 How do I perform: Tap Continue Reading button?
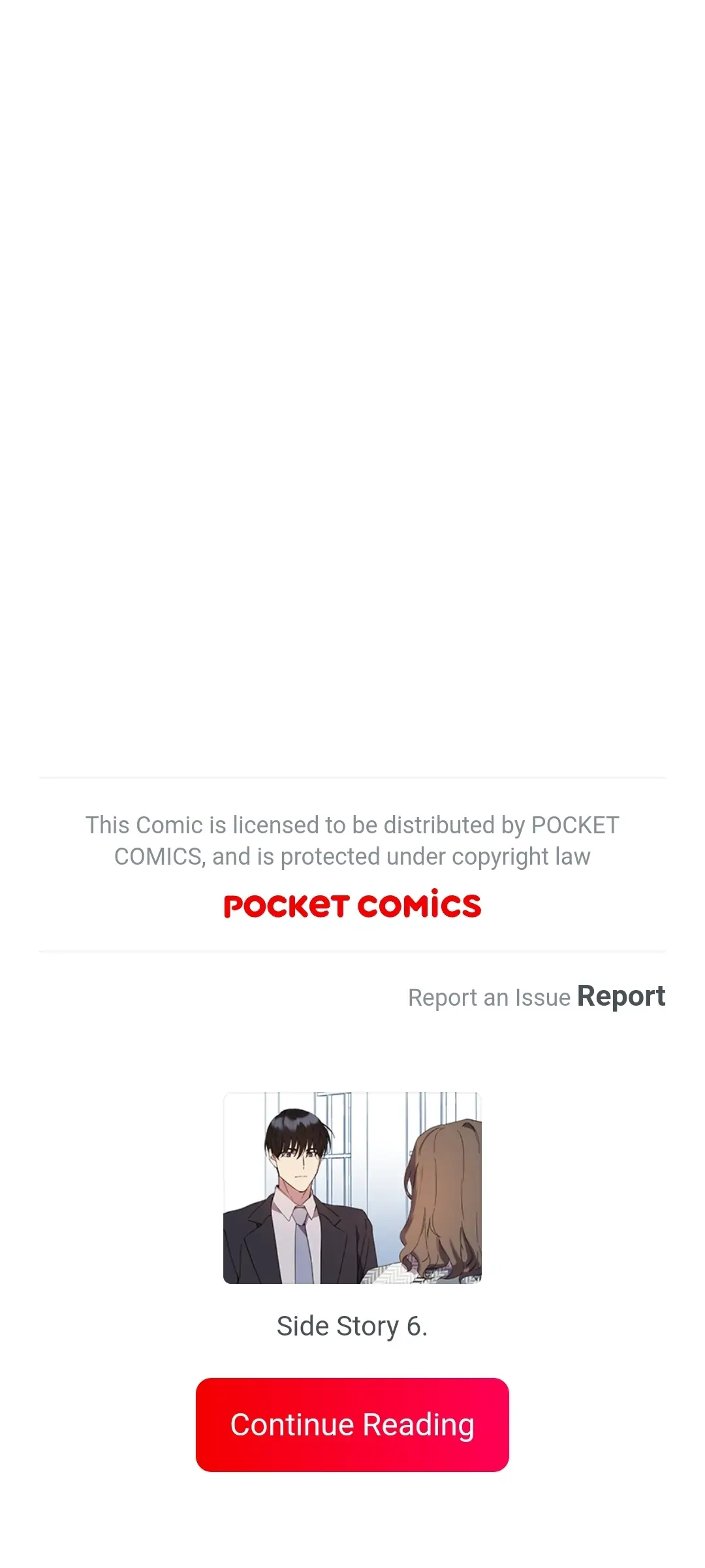[352, 1424]
